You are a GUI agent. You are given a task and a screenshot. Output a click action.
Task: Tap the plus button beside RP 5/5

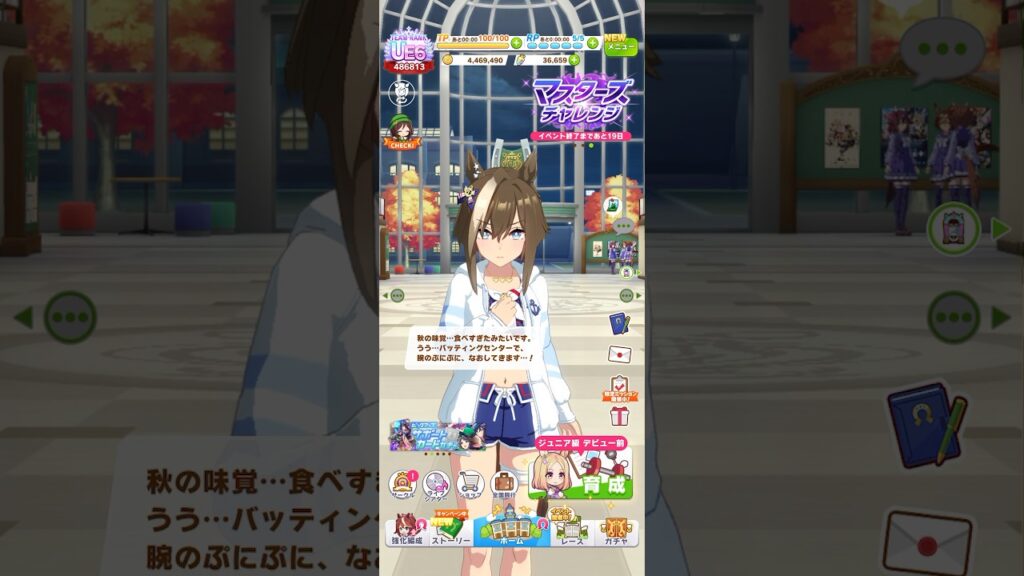coord(590,43)
